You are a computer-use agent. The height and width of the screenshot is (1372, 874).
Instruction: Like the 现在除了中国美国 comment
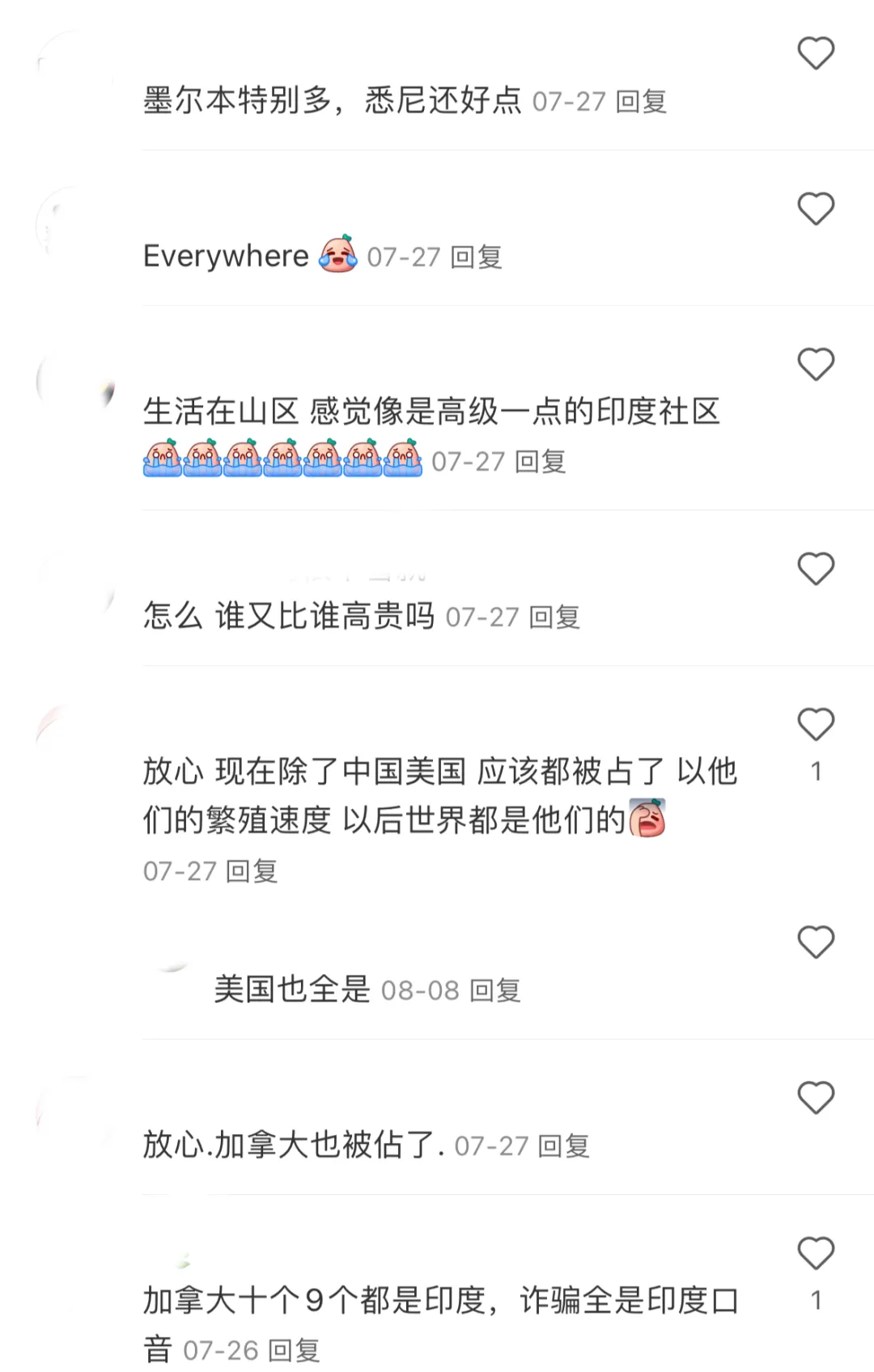(816, 724)
